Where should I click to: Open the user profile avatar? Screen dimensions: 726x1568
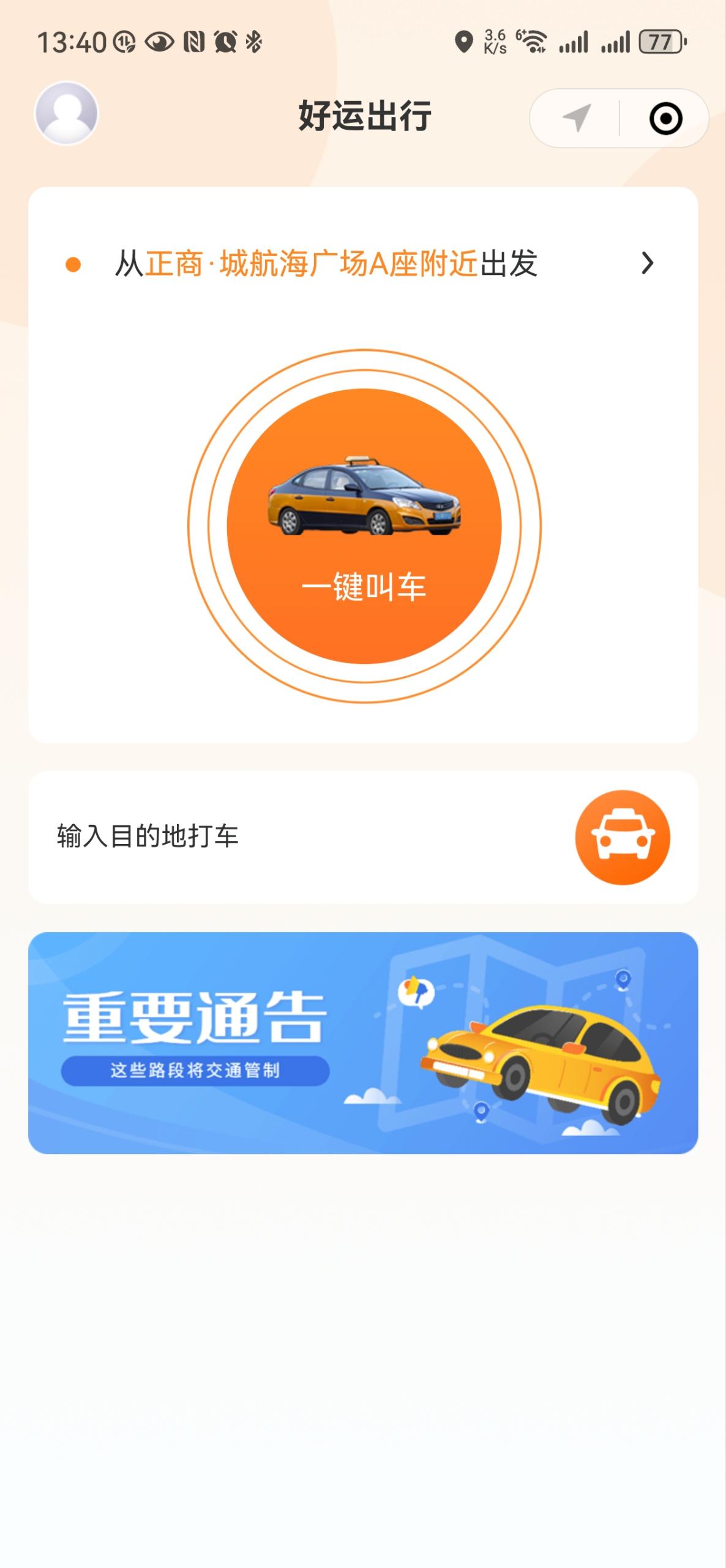[x=66, y=113]
